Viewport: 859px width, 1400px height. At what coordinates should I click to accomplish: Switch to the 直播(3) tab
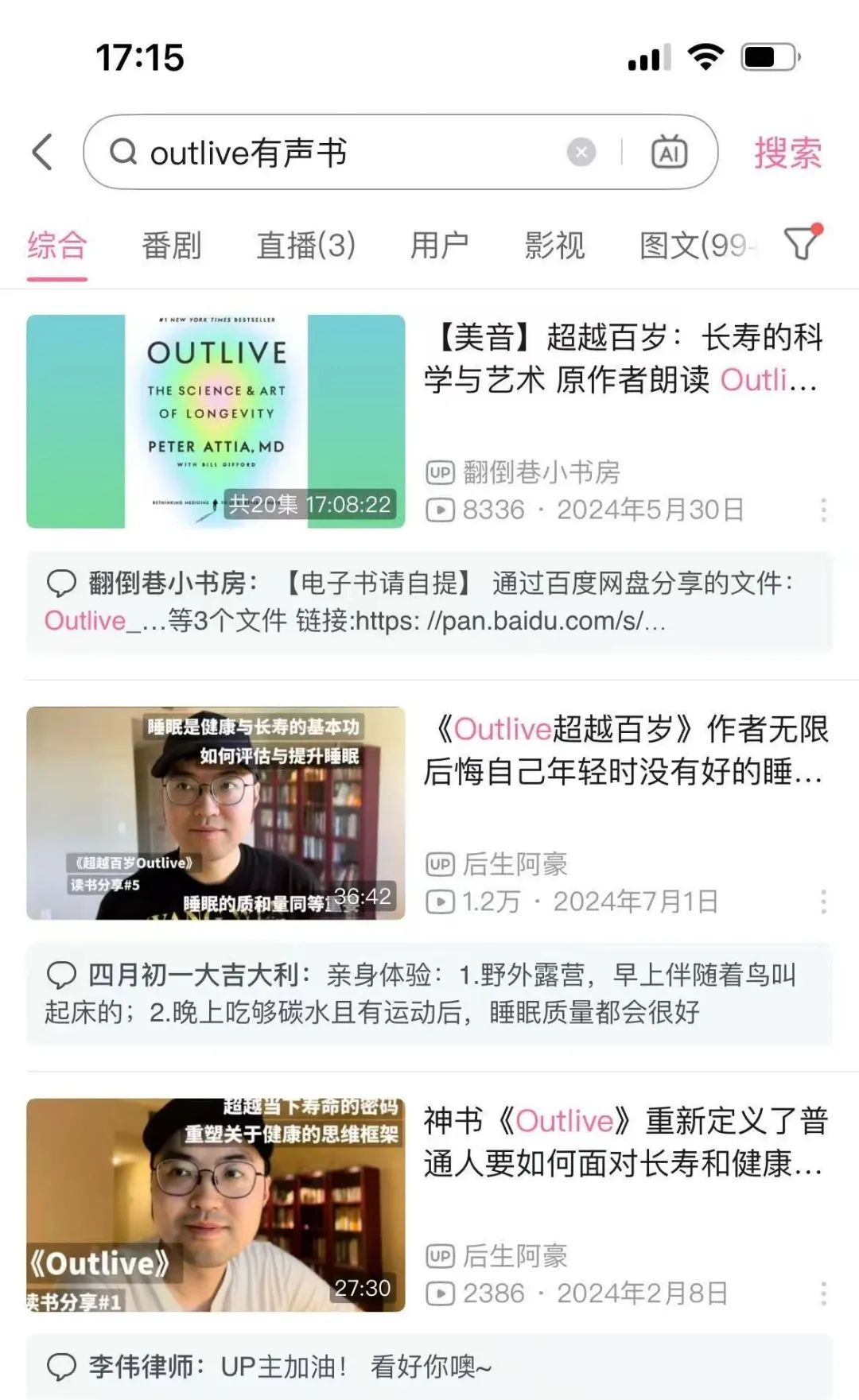pos(305,245)
